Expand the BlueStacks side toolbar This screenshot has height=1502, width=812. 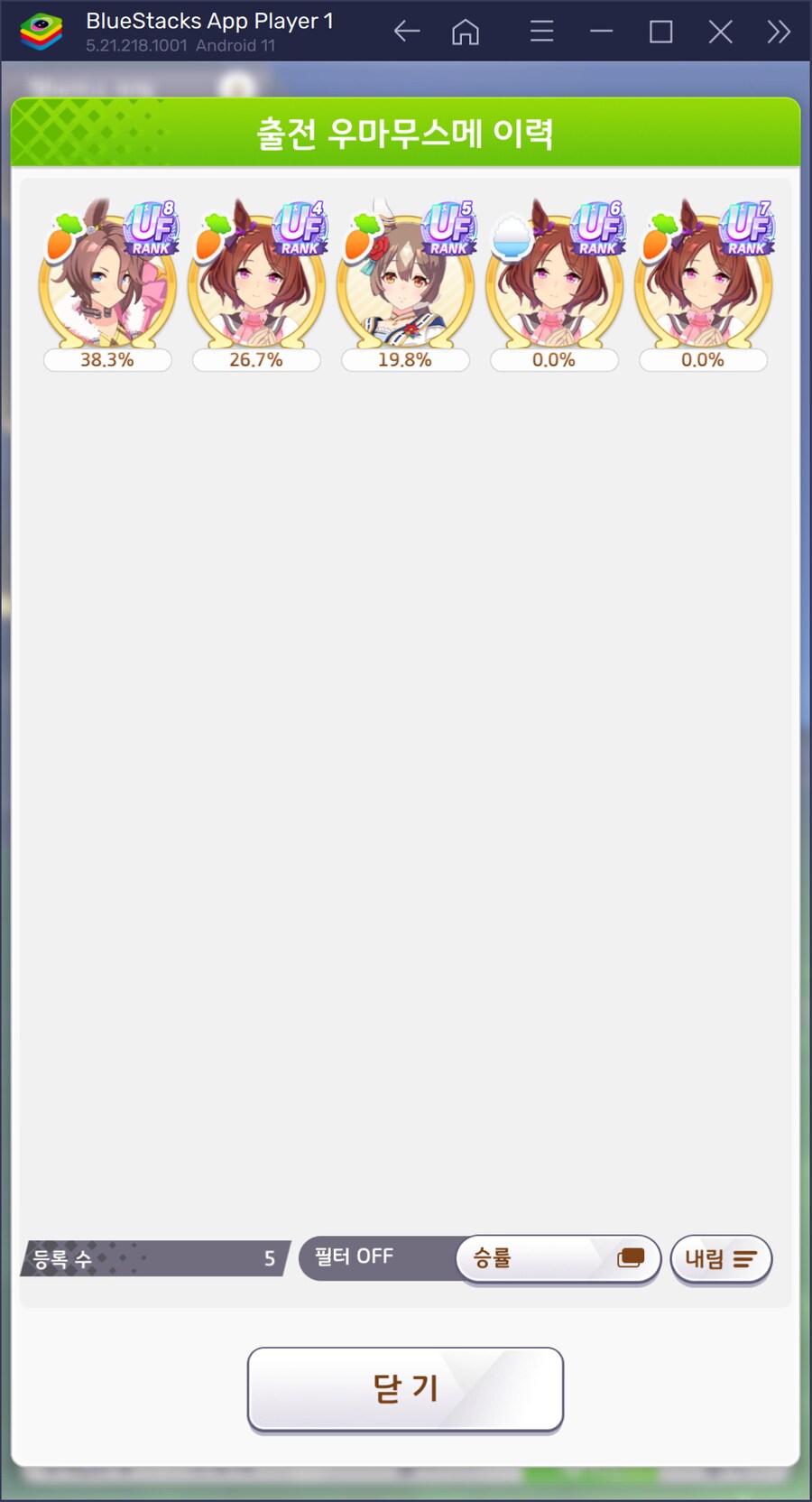pyautogui.click(x=779, y=32)
